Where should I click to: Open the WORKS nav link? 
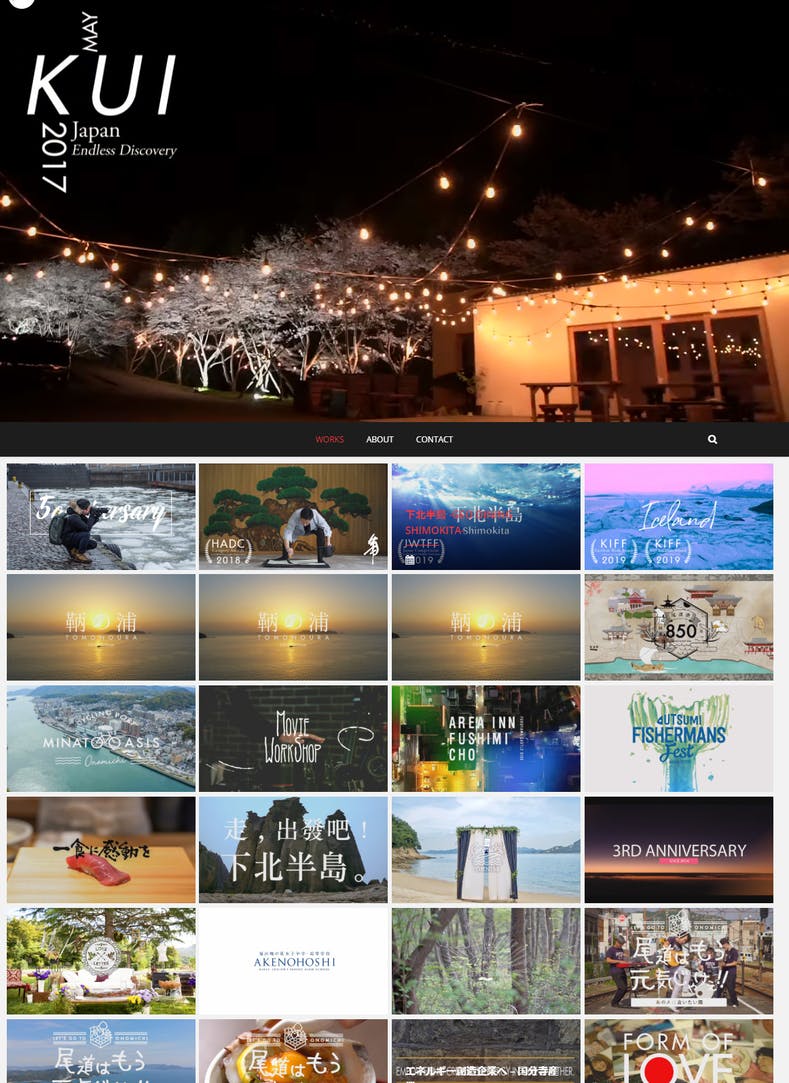click(x=330, y=439)
